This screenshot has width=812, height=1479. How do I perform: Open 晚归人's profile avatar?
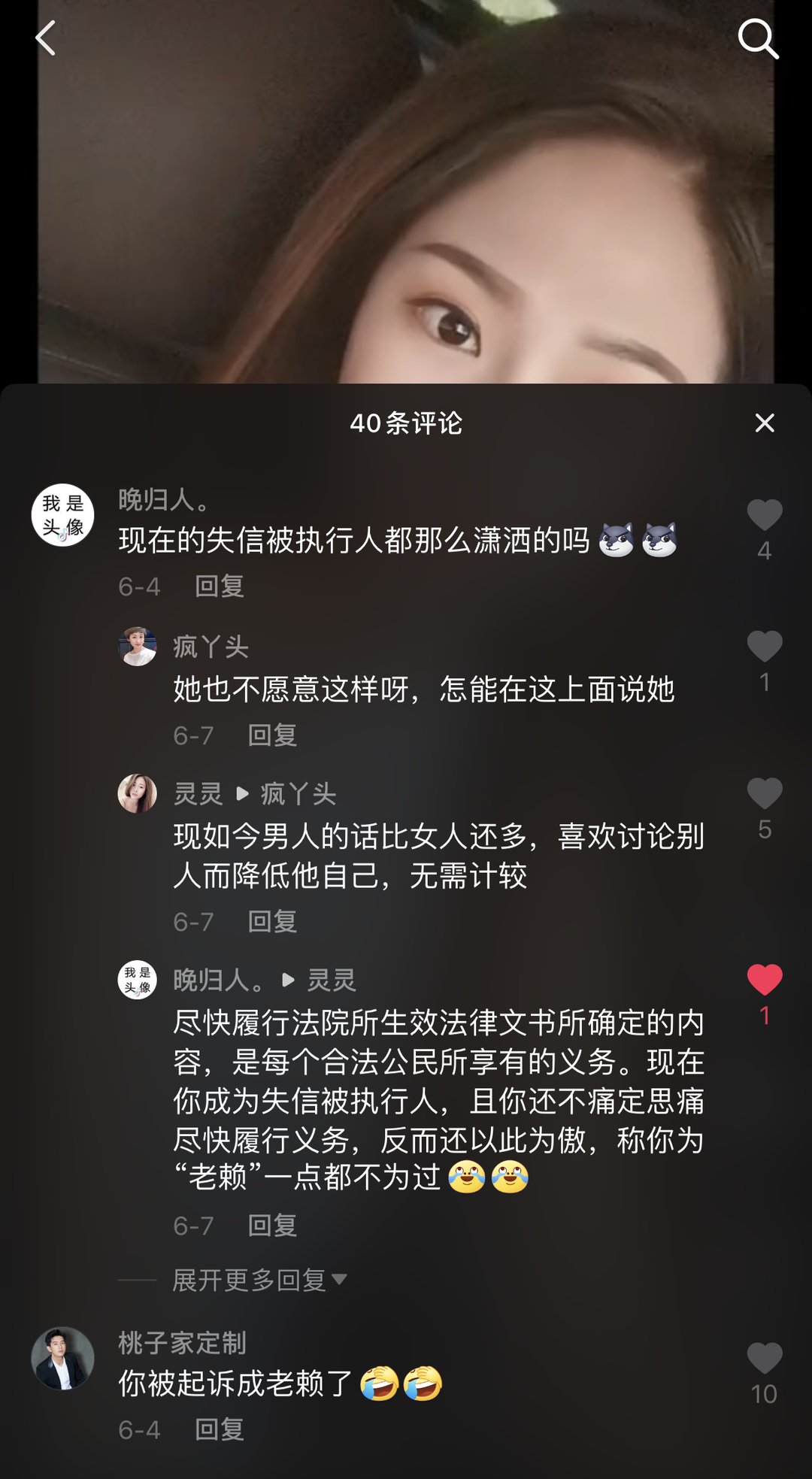pos(63,514)
